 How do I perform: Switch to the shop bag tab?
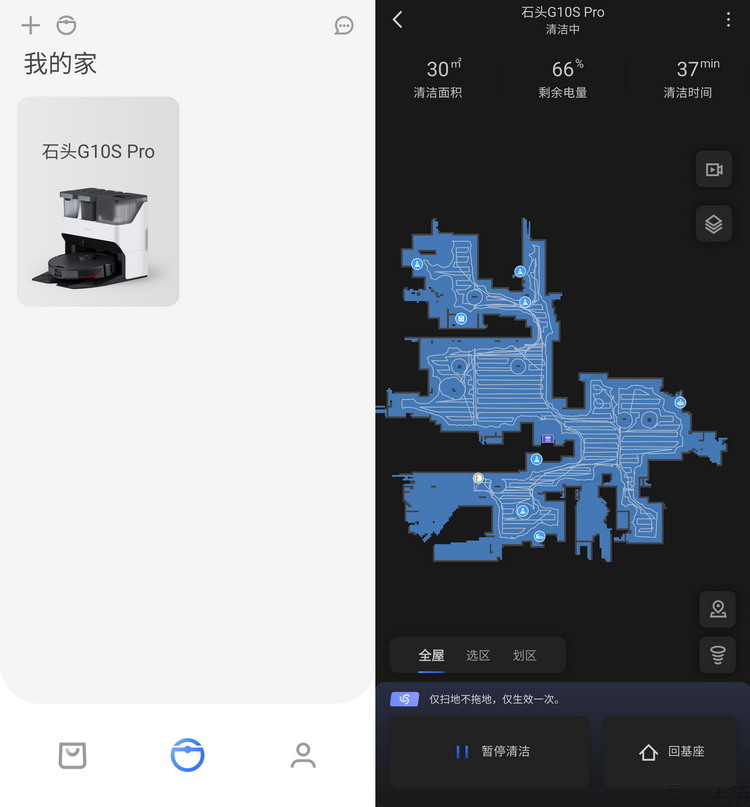click(x=72, y=755)
